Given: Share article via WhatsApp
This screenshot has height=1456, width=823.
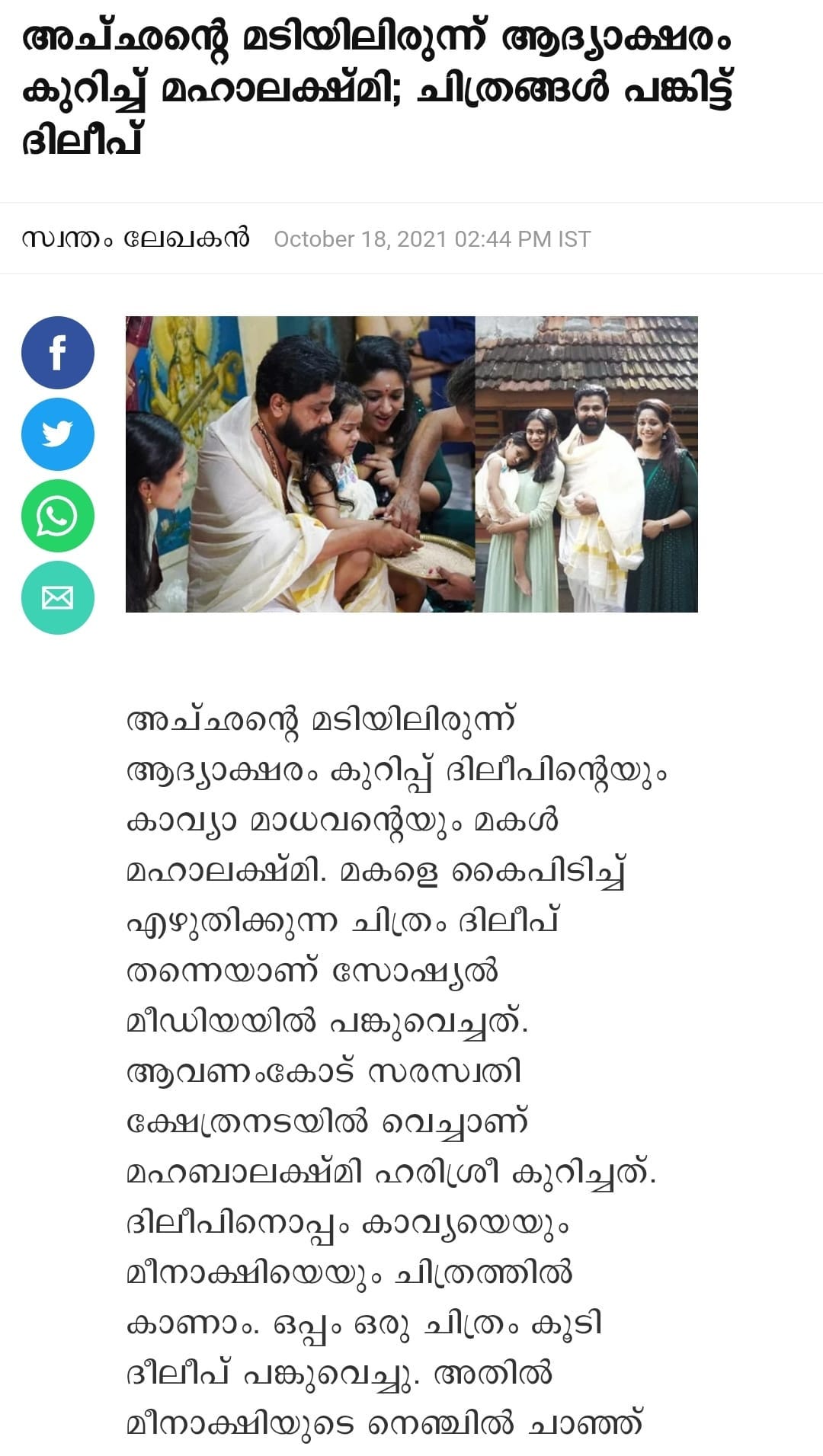Looking at the screenshot, I should (x=58, y=516).
